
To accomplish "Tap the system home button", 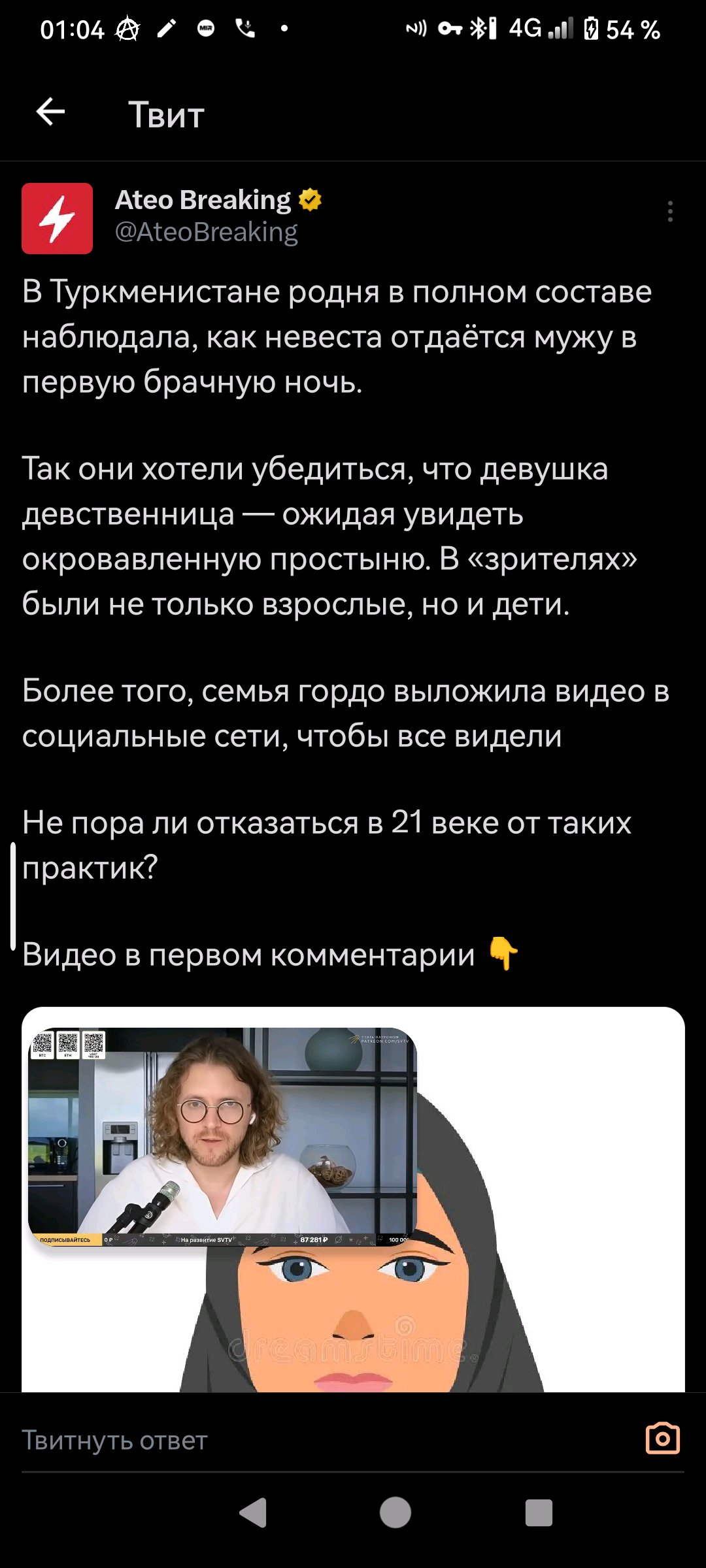I will point(395,1512).
